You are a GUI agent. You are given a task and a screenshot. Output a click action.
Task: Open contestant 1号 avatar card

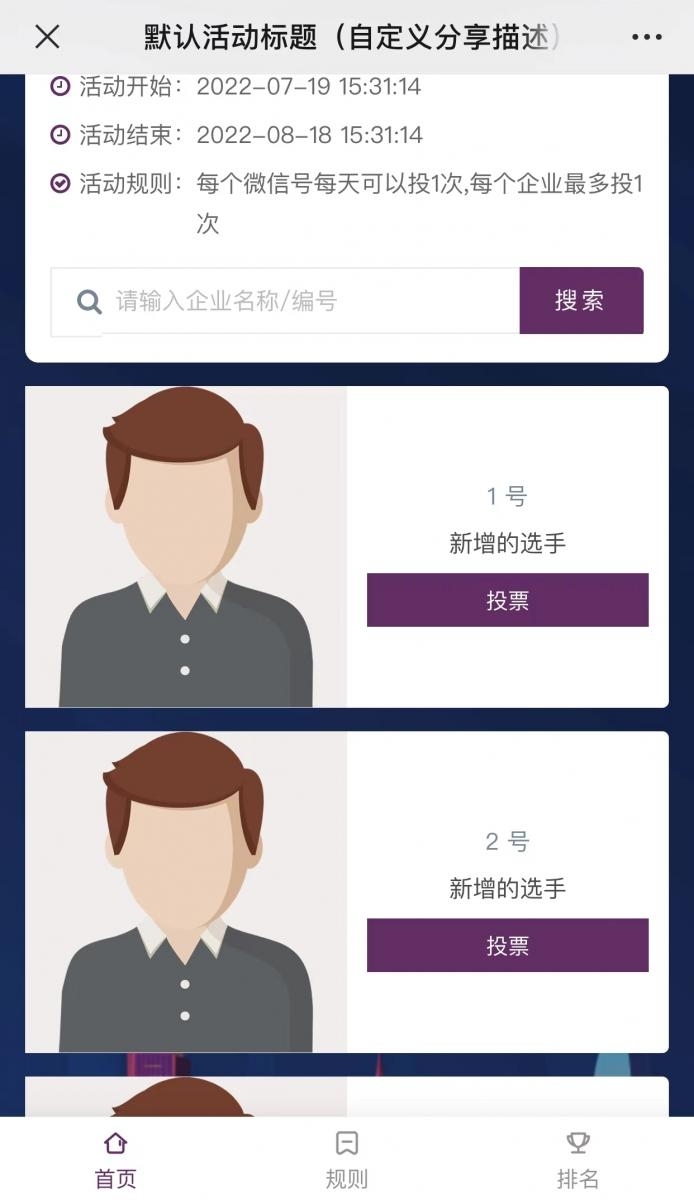(186, 547)
